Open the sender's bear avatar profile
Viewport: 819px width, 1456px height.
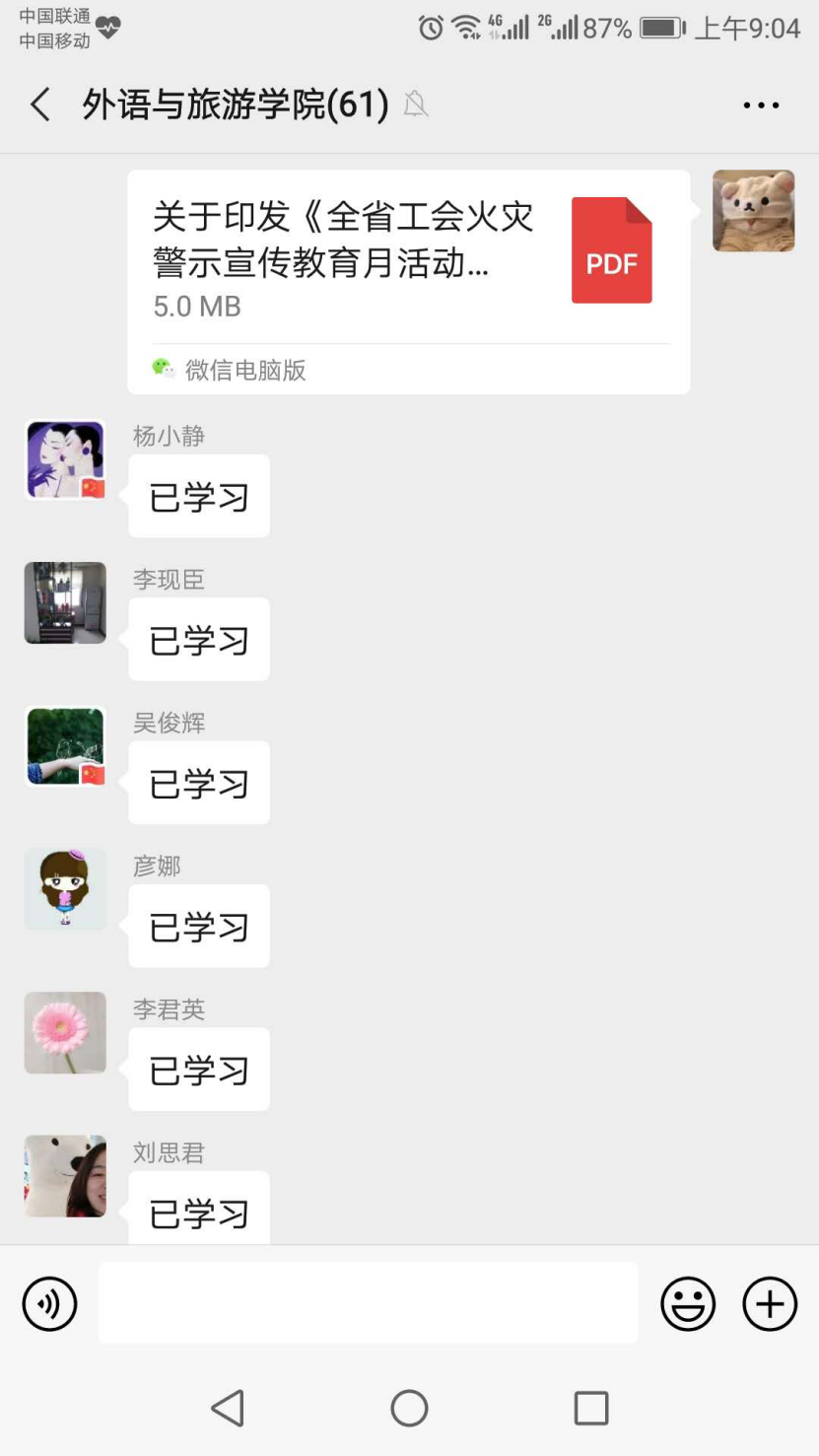pos(753,211)
